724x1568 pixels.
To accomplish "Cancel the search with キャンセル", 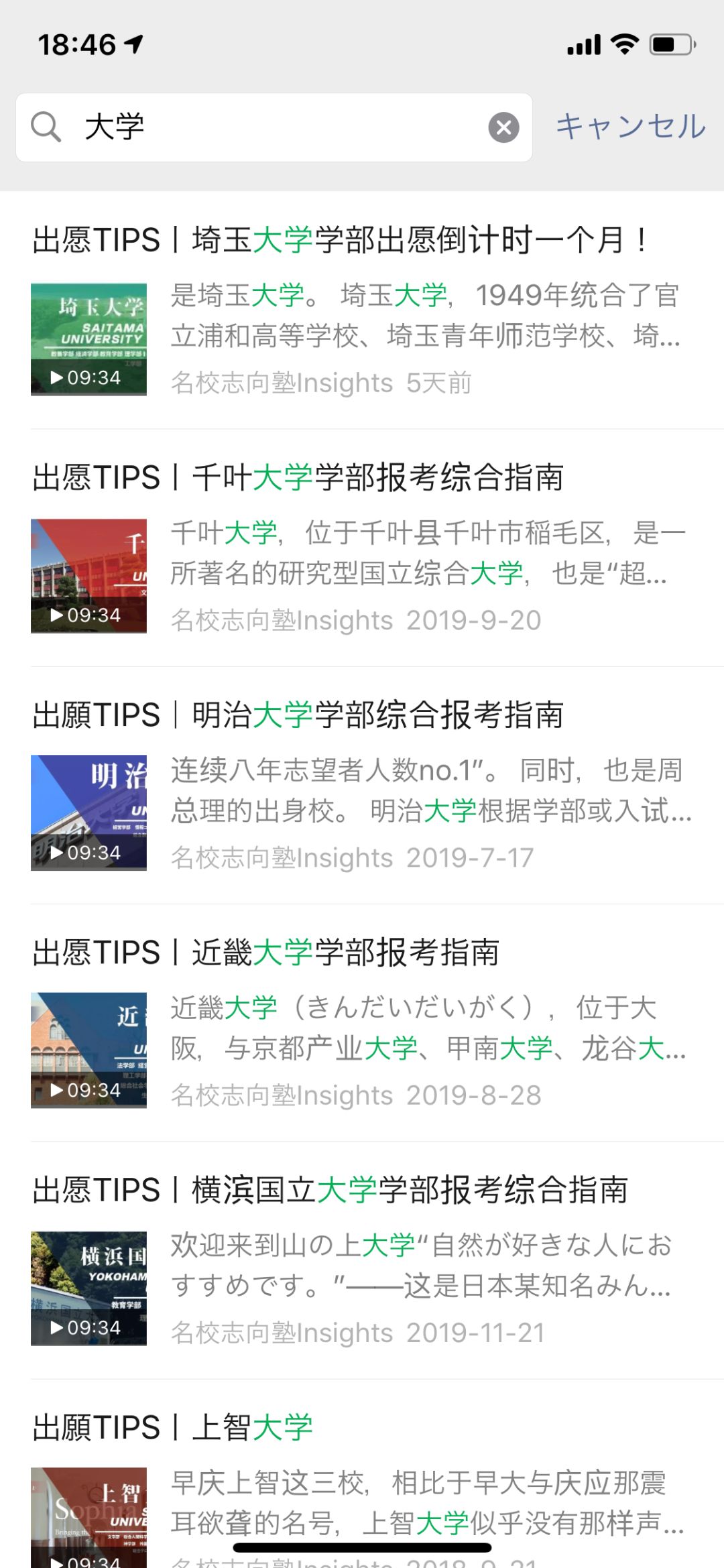I will point(630,127).
